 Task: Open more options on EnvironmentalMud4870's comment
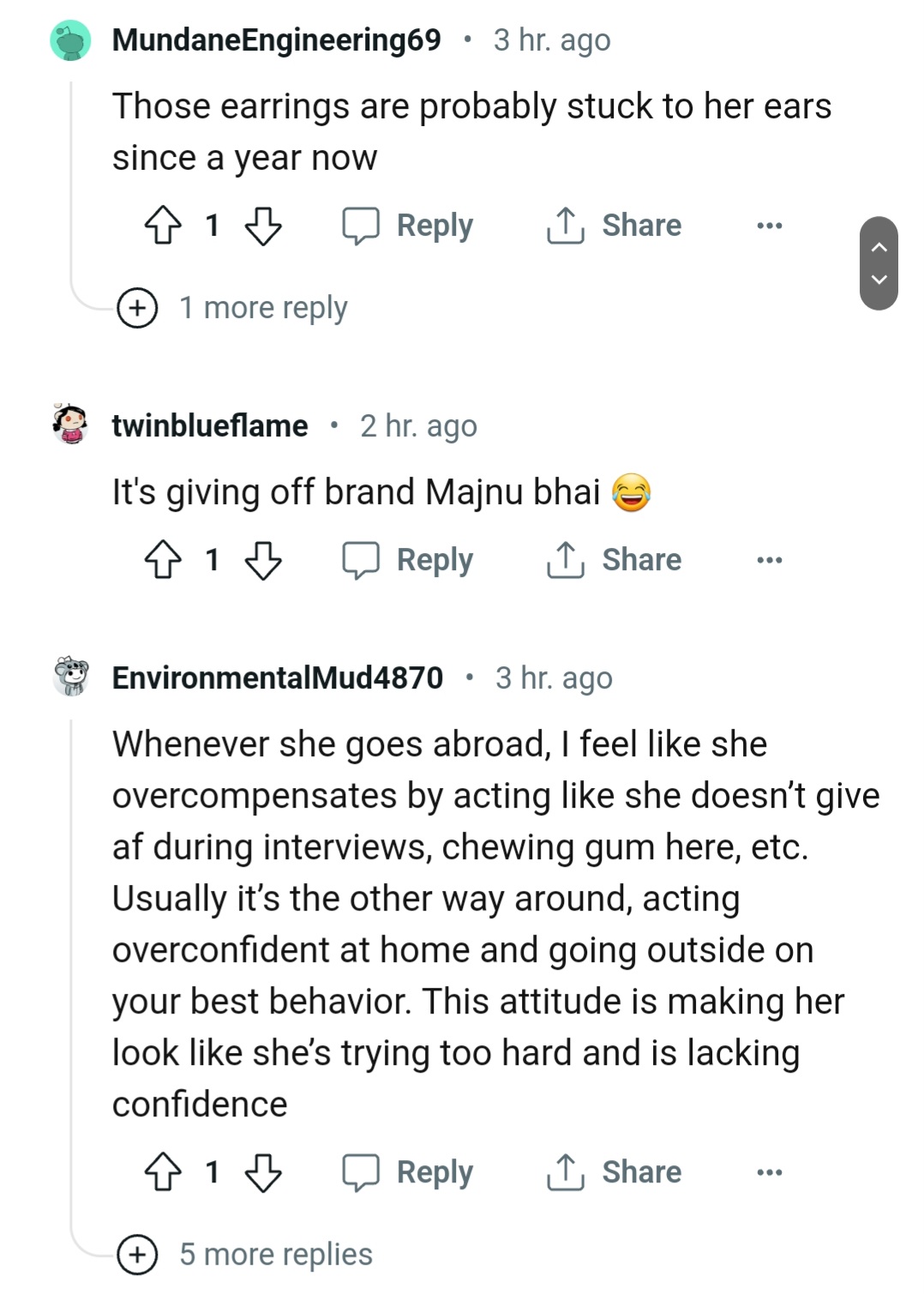click(x=769, y=1172)
